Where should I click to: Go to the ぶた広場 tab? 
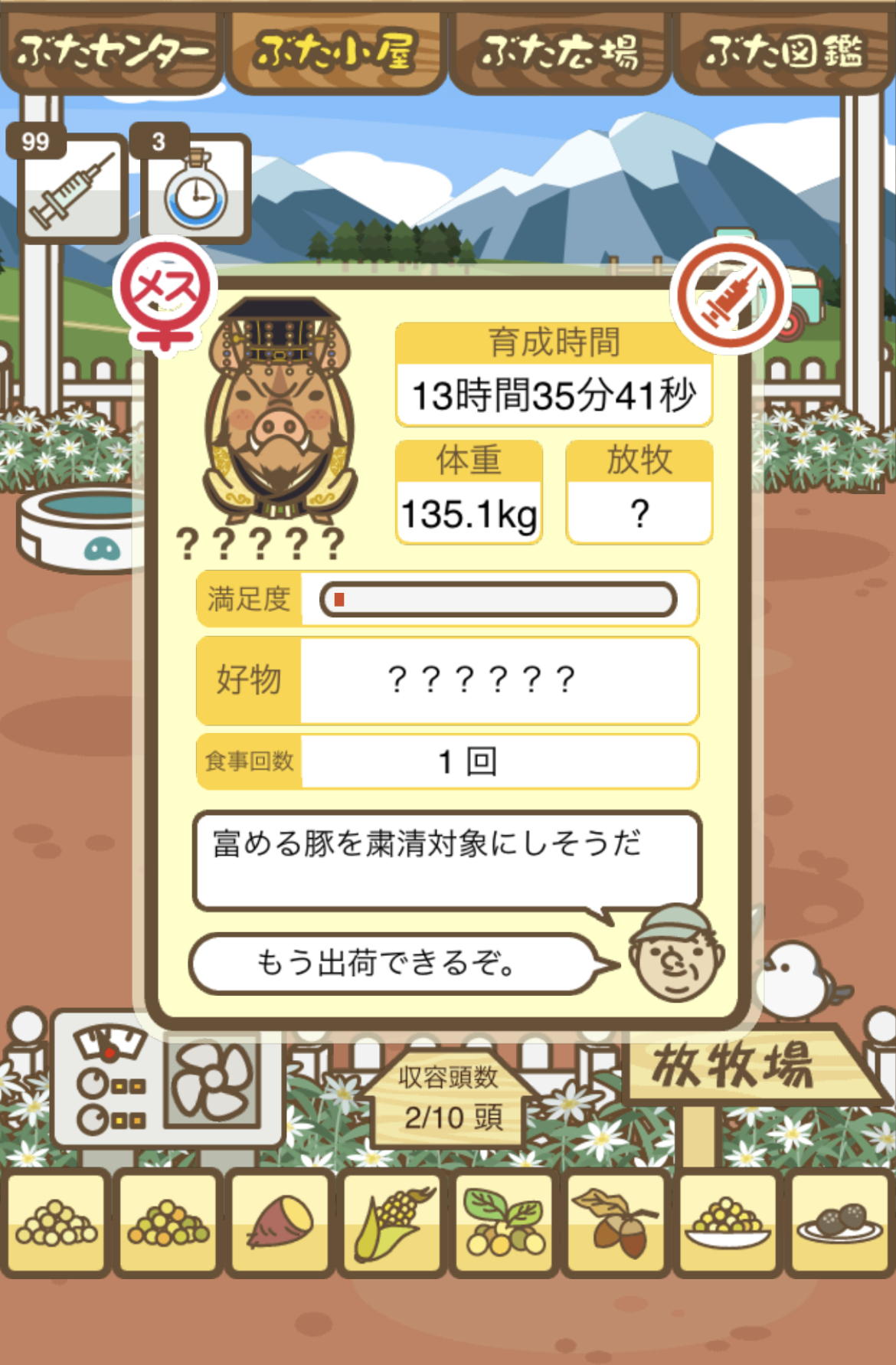tap(560, 51)
